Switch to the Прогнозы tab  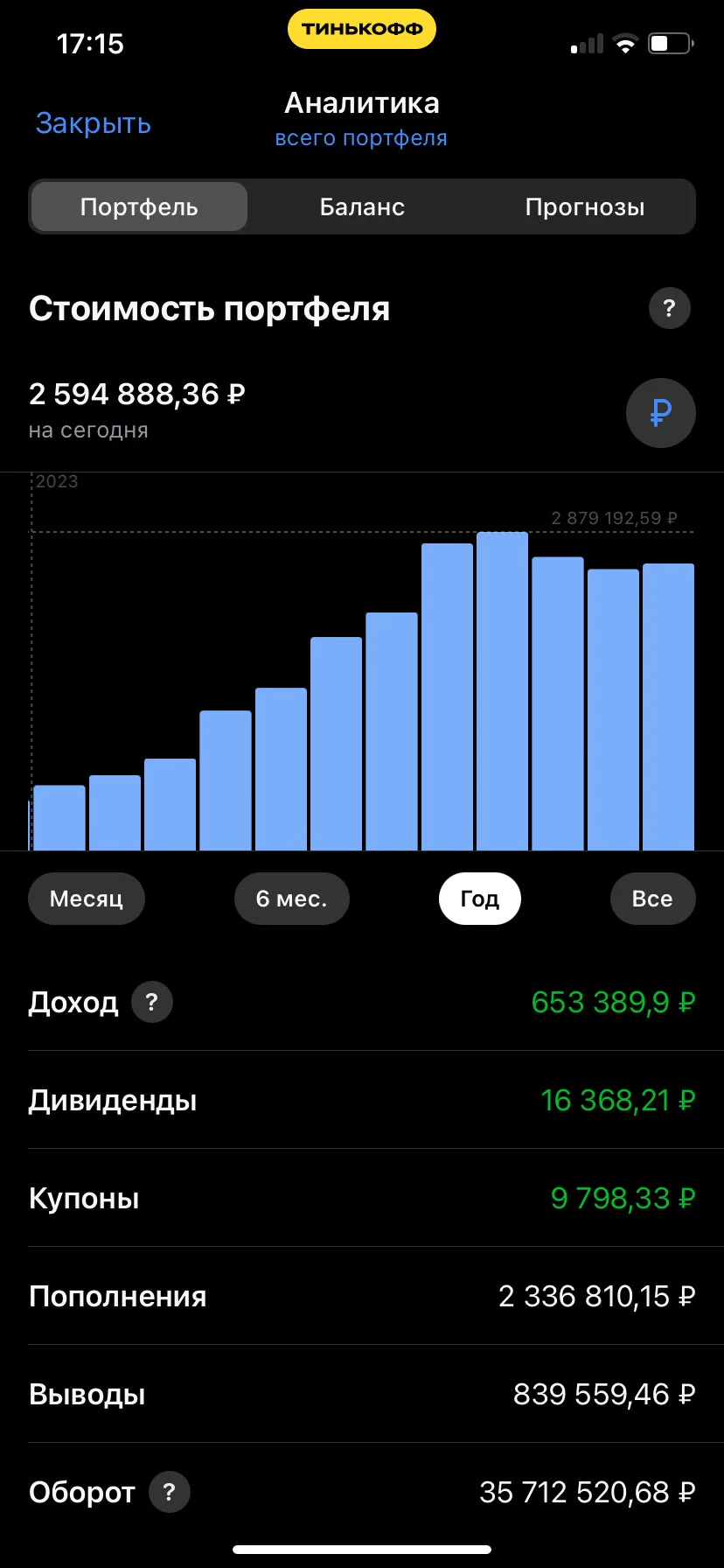click(x=585, y=206)
